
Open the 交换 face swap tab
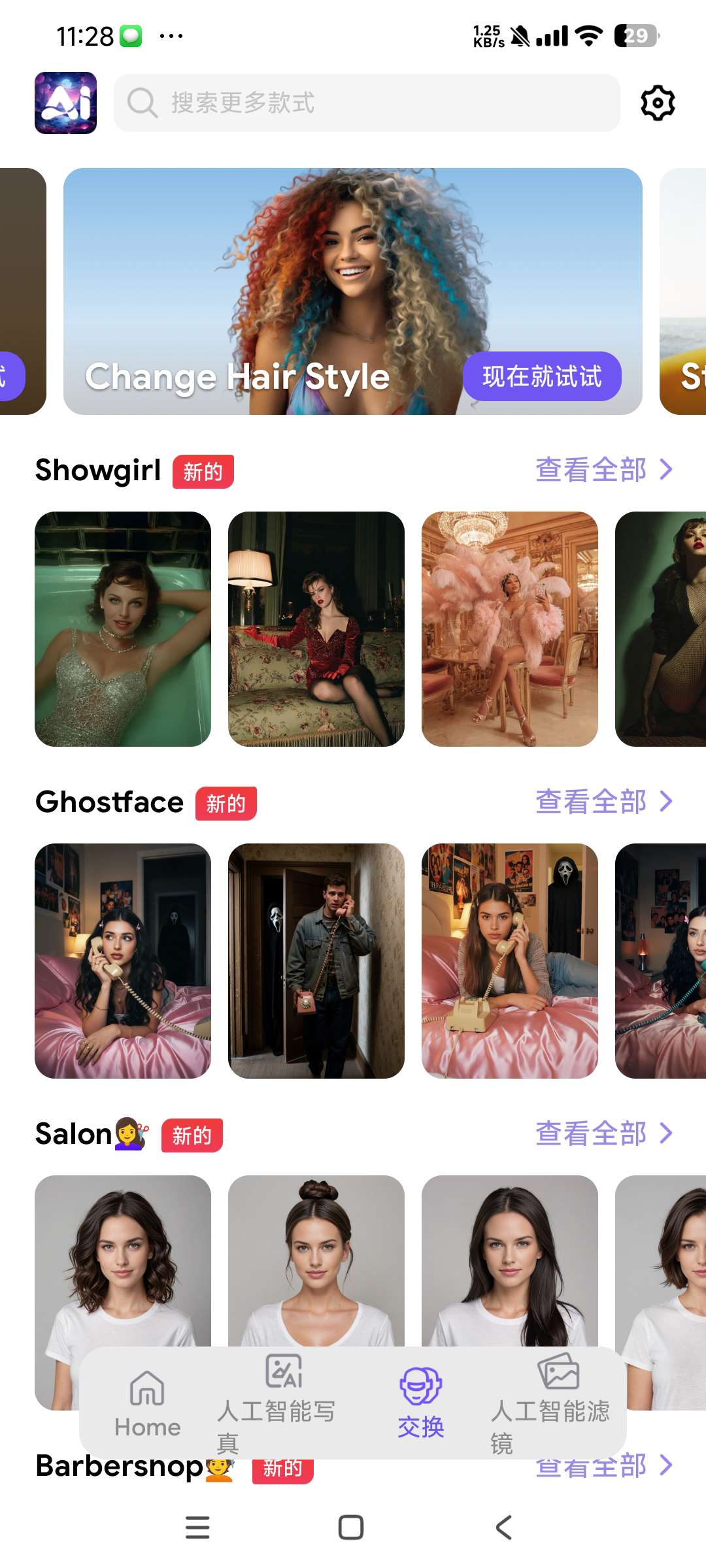point(420,1403)
